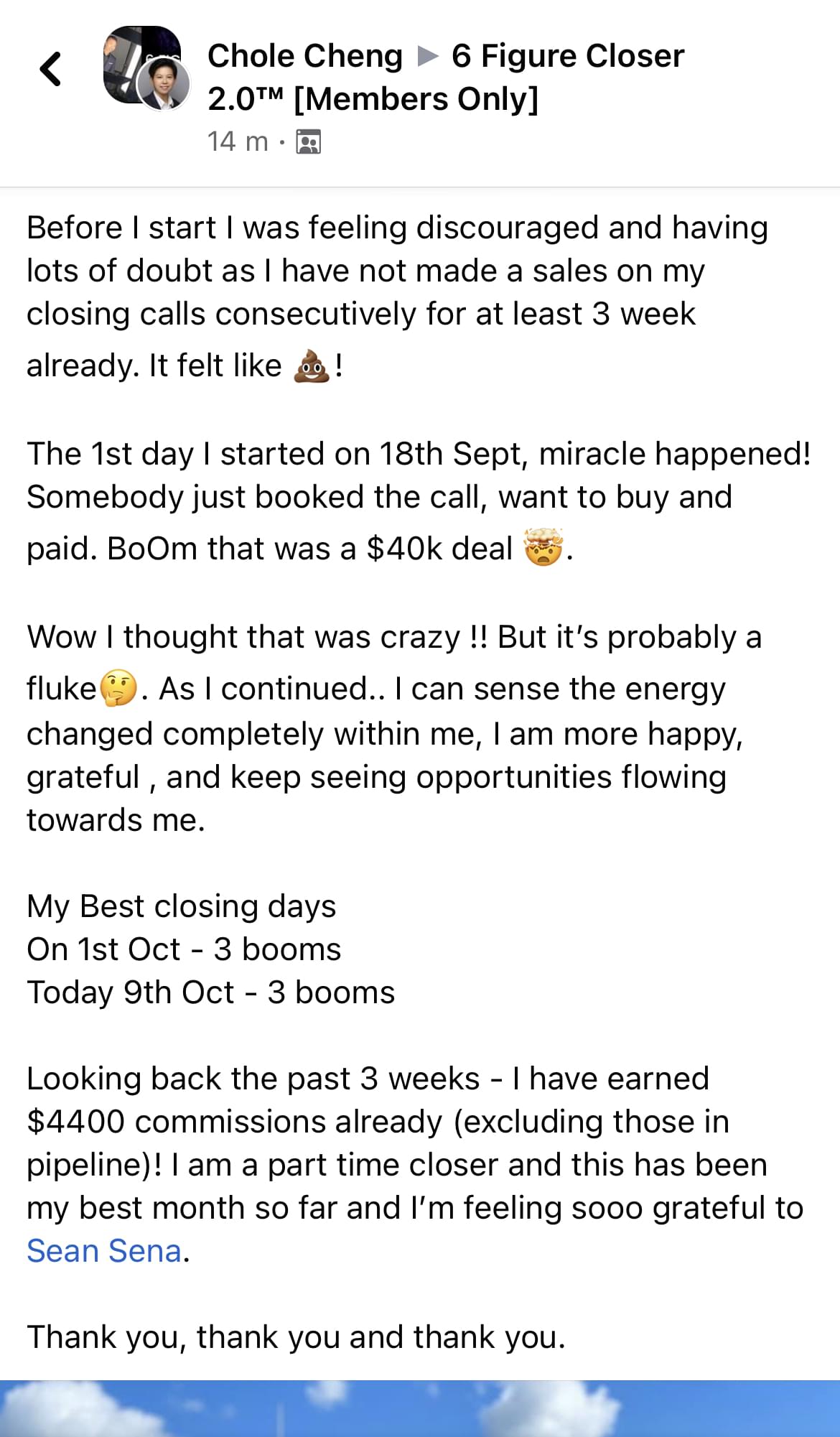View the photo attached to the post
The image size is (840, 1437).
pos(420,1408)
